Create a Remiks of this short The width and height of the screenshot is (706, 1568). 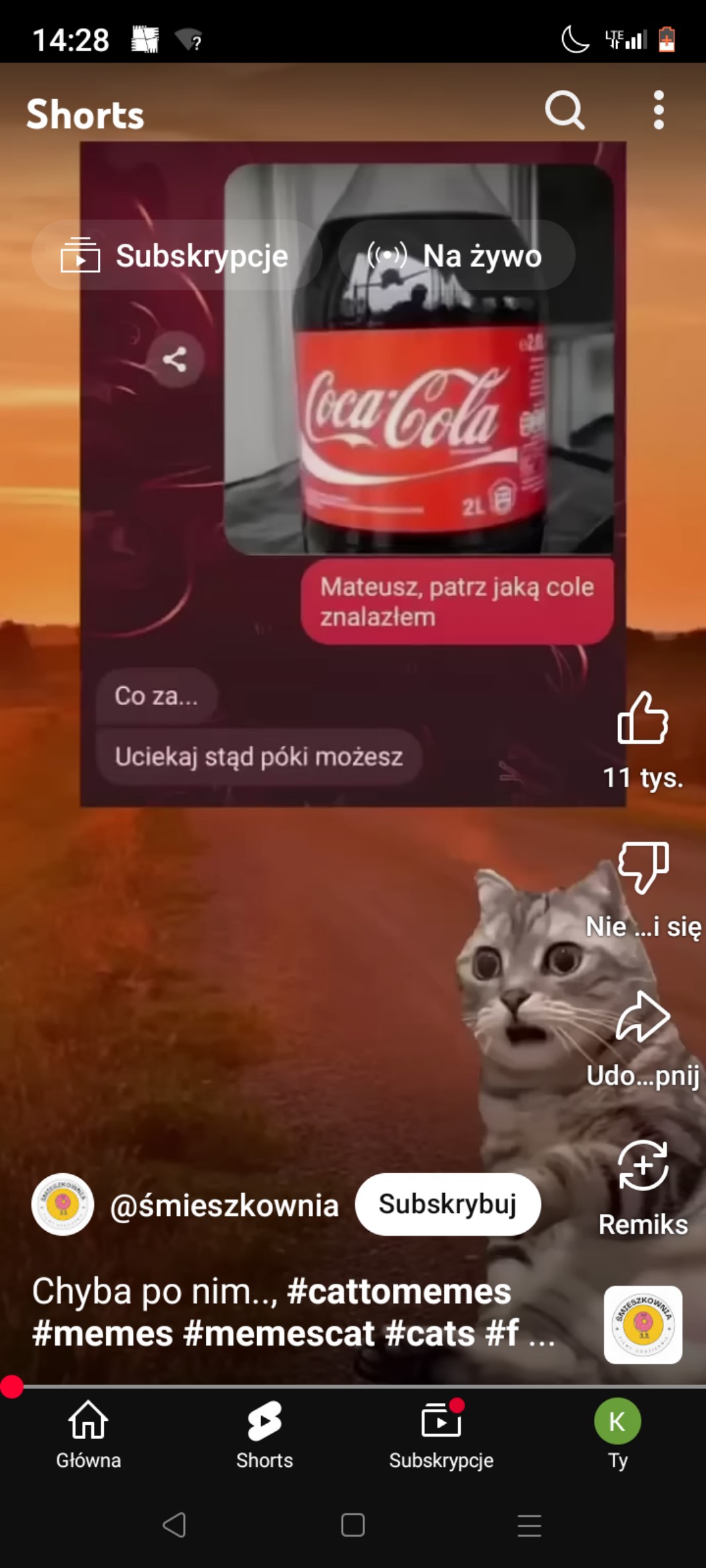pyautogui.click(x=642, y=1167)
